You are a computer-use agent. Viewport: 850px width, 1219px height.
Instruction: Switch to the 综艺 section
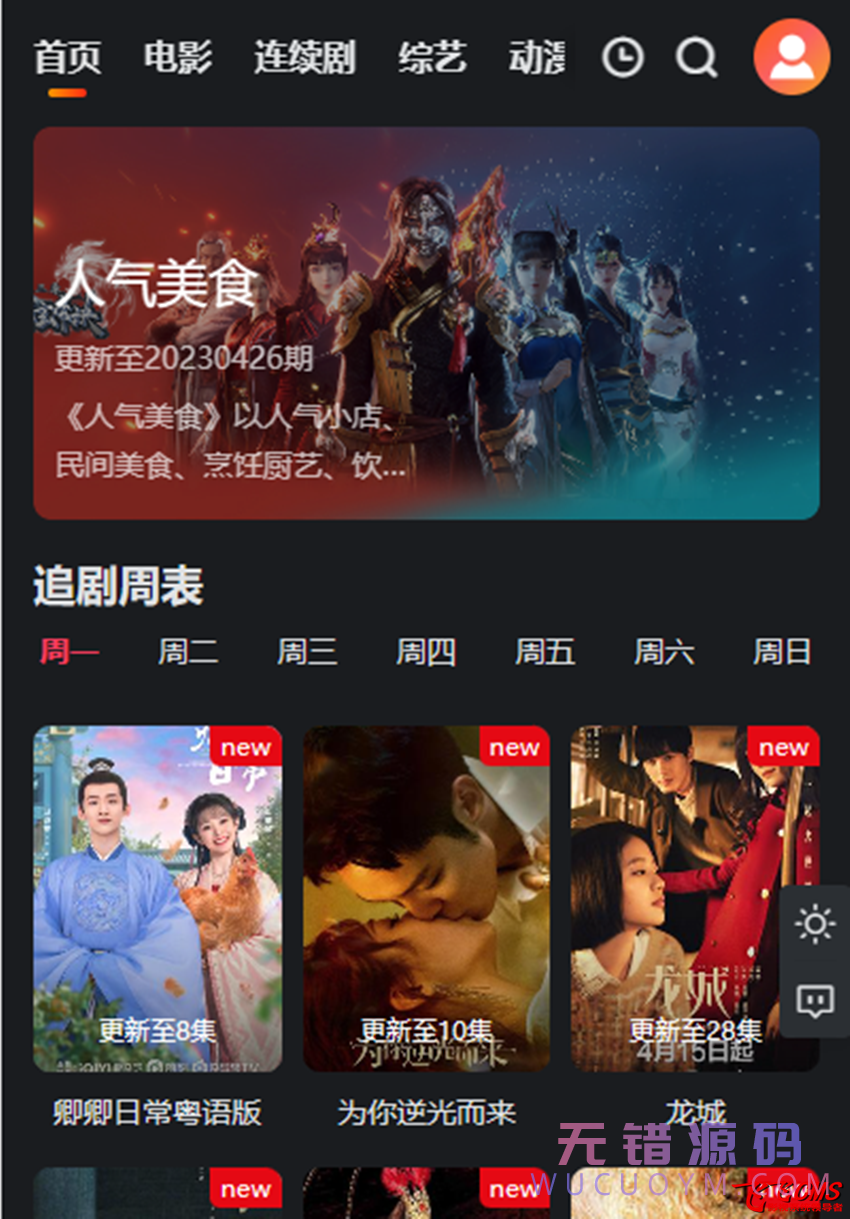[x=434, y=57]
